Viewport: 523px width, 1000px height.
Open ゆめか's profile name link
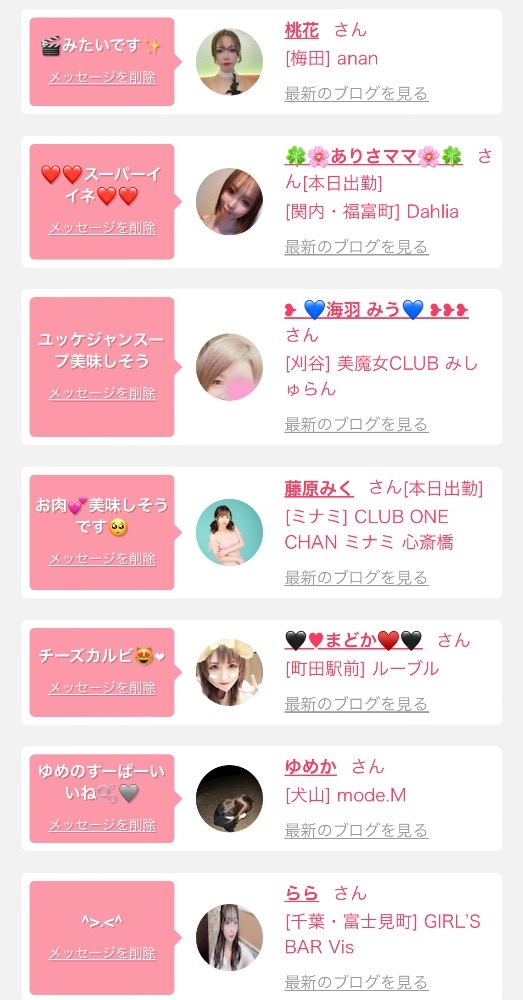(x=311, y=767)
